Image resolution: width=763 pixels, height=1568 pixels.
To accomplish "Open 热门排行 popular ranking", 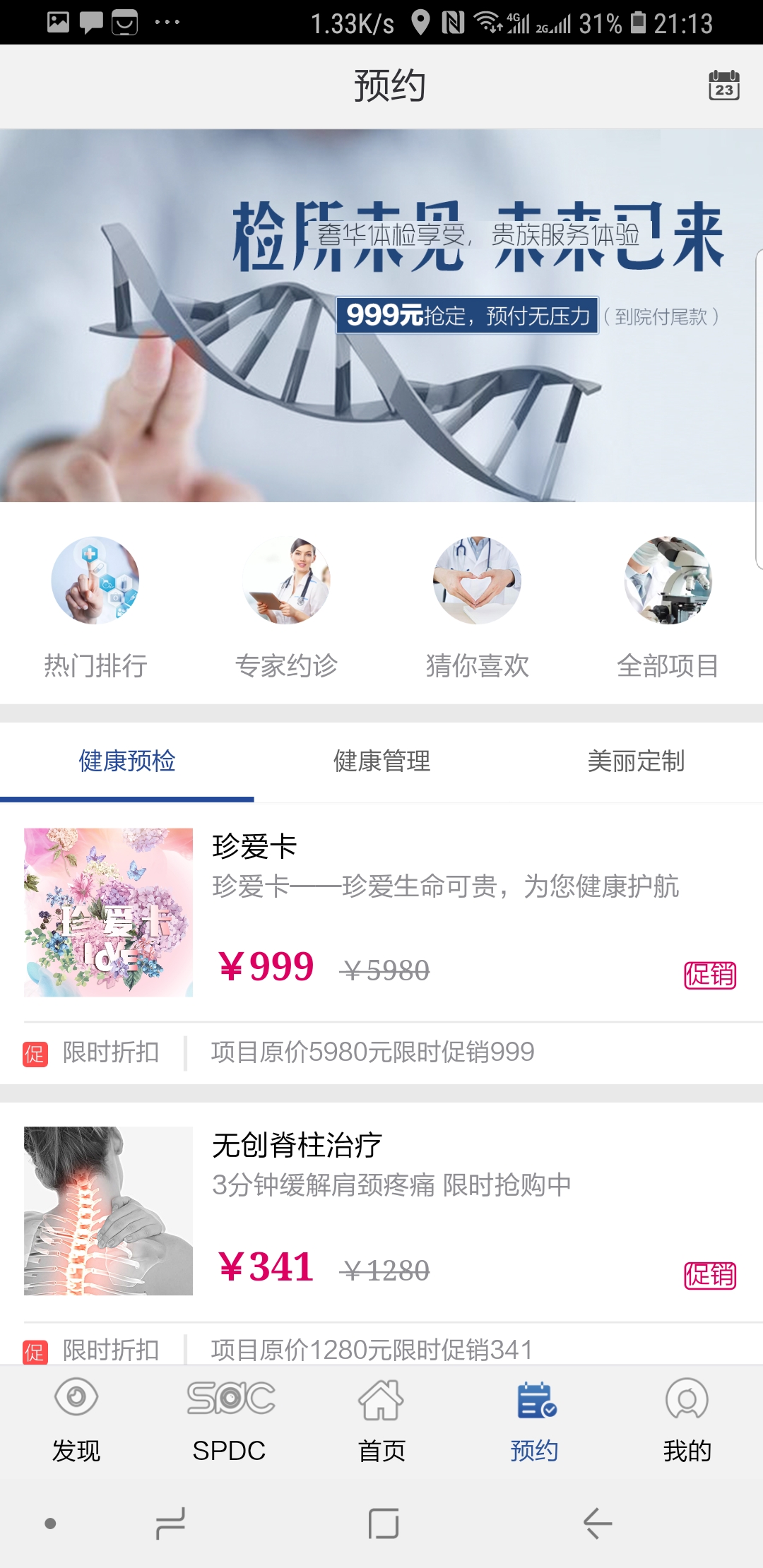I will 95,607.
